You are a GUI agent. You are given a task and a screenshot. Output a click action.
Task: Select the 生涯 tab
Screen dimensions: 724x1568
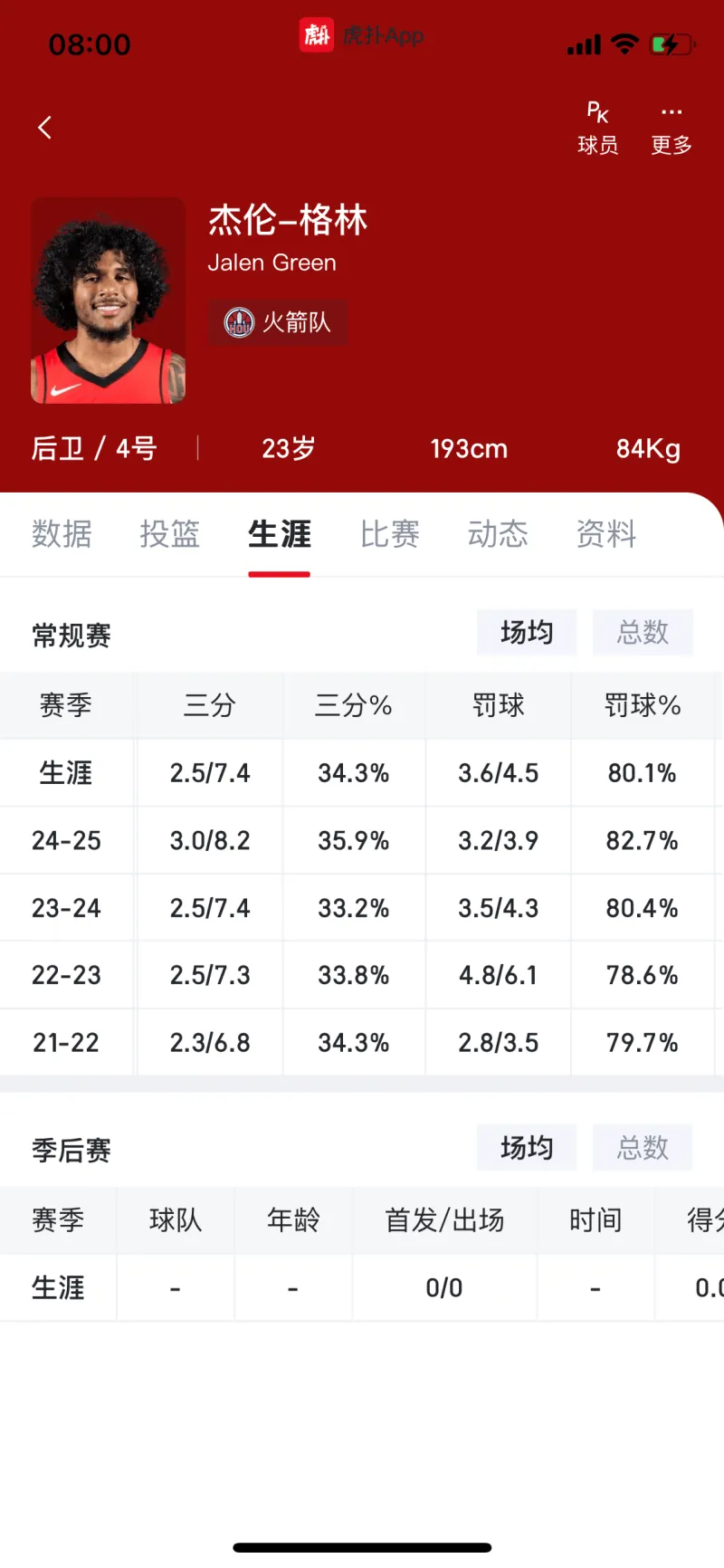point(280,534)
